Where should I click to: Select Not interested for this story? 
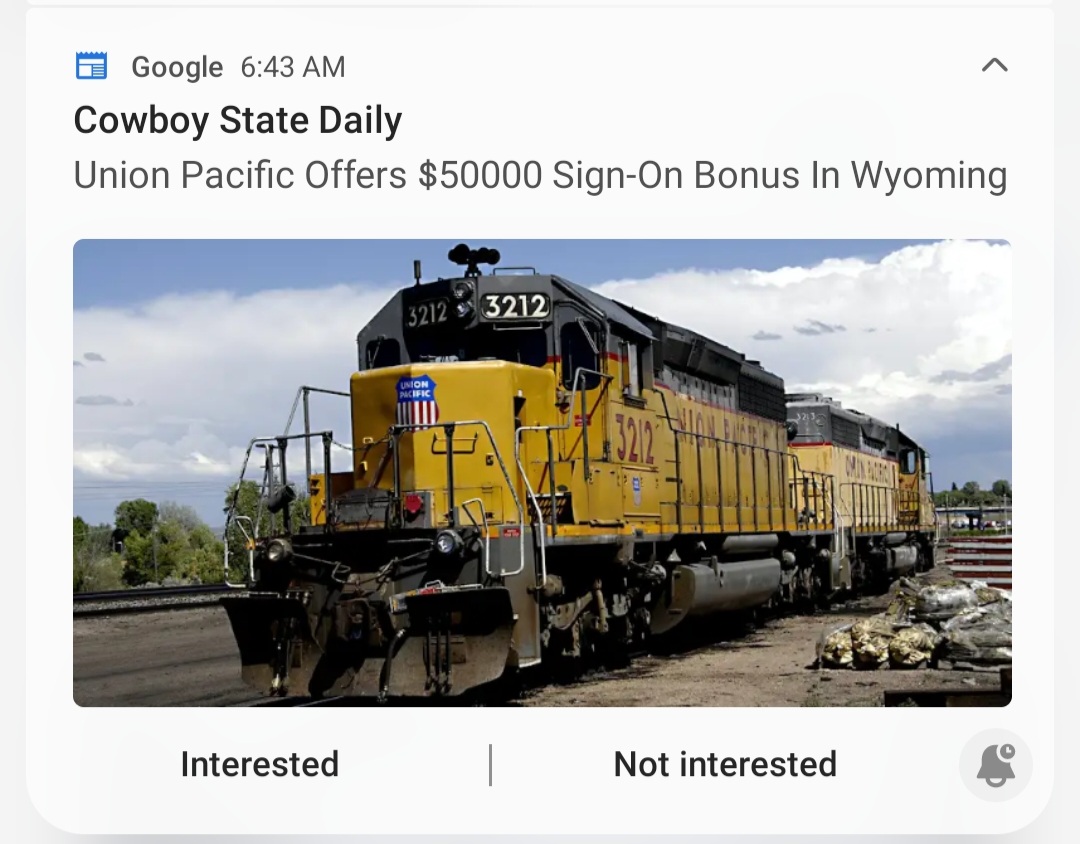(725, 764)
